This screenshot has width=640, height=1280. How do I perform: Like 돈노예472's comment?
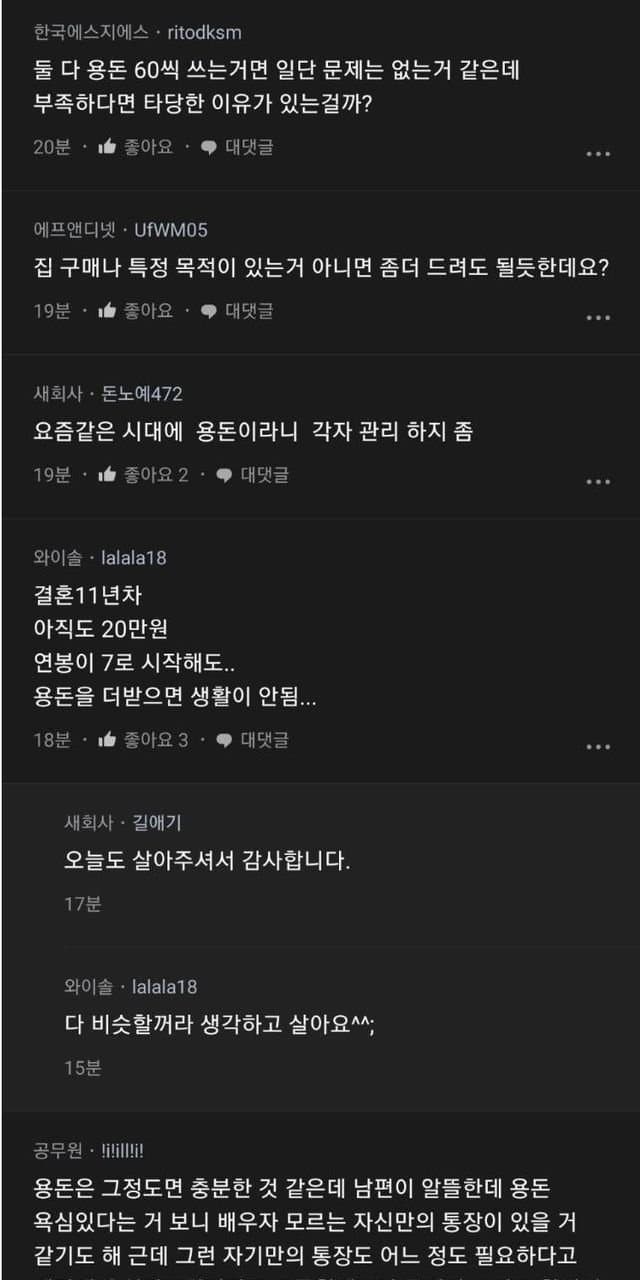click(x=142, y=475)
